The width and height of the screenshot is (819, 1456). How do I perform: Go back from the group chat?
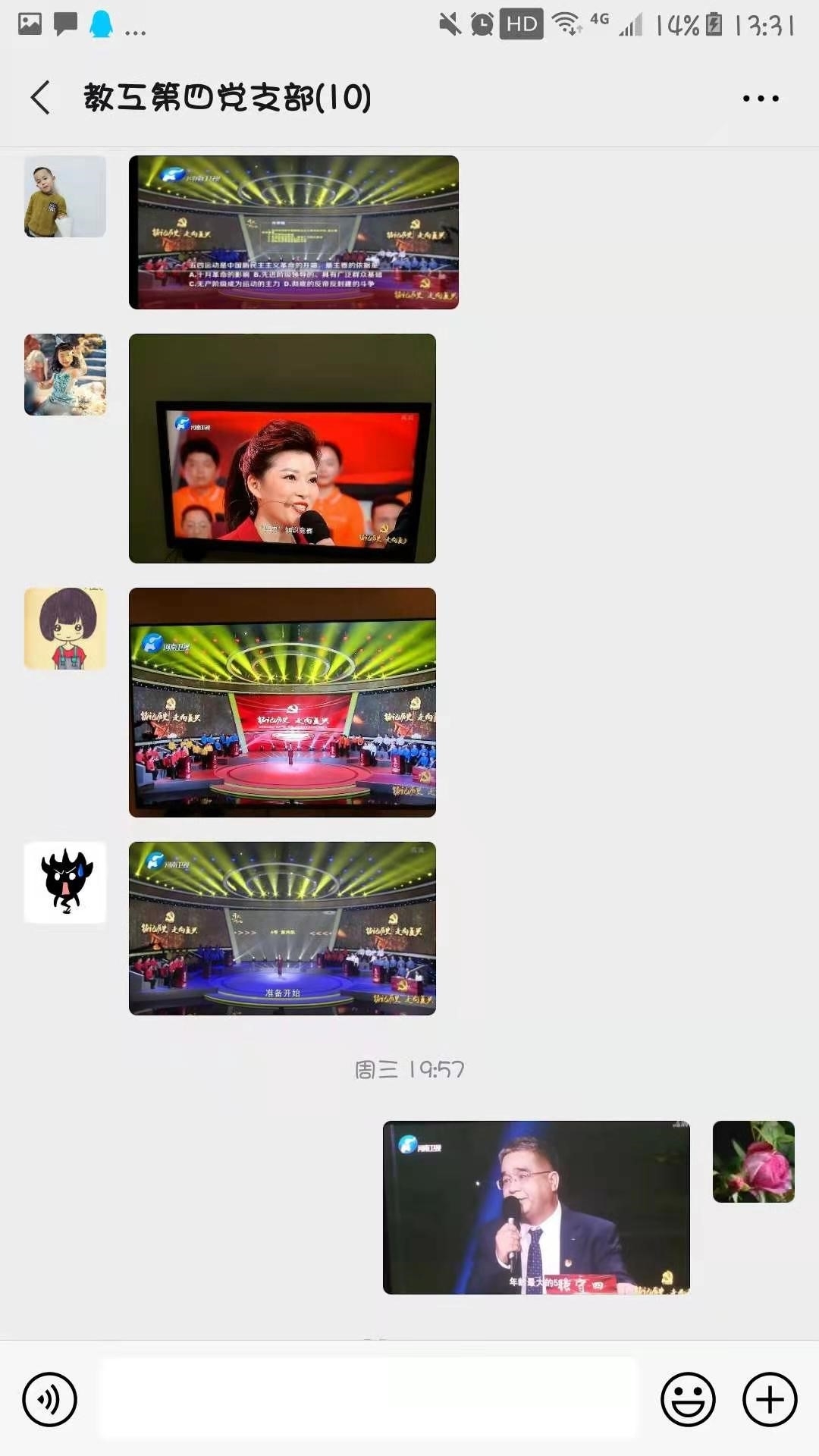[x=41, y=98]
